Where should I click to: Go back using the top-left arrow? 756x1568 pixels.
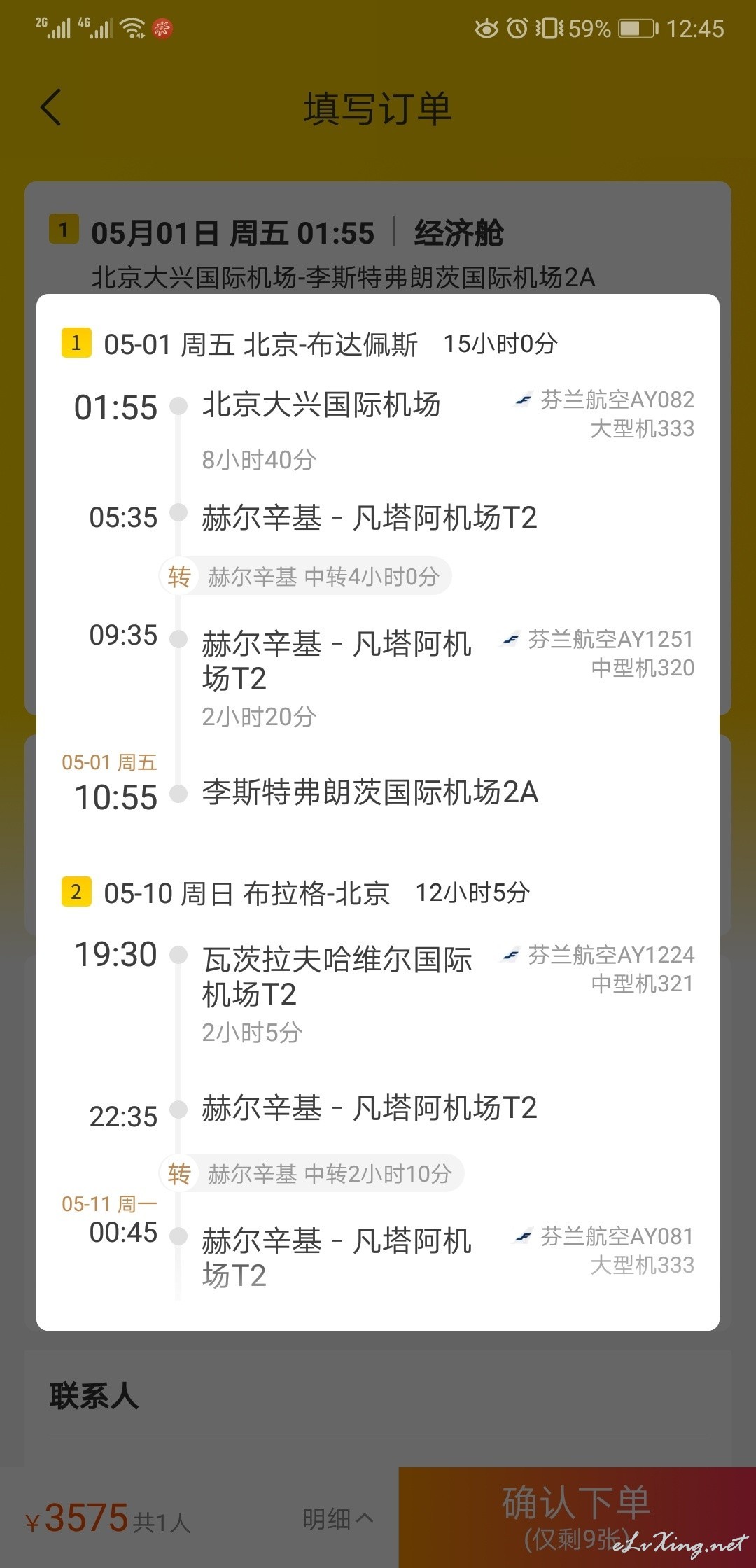click(51, 108)
